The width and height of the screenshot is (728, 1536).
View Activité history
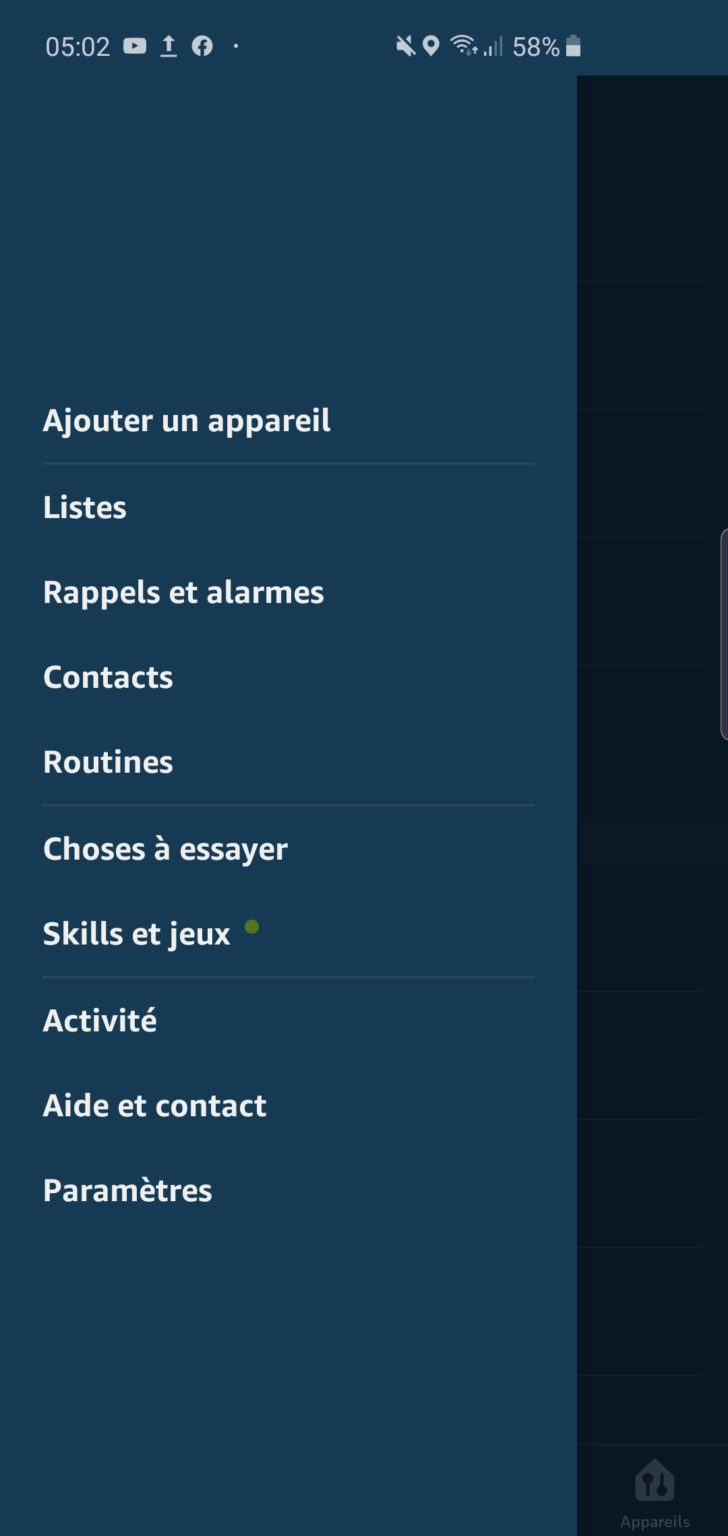[x=100, y=1020]
